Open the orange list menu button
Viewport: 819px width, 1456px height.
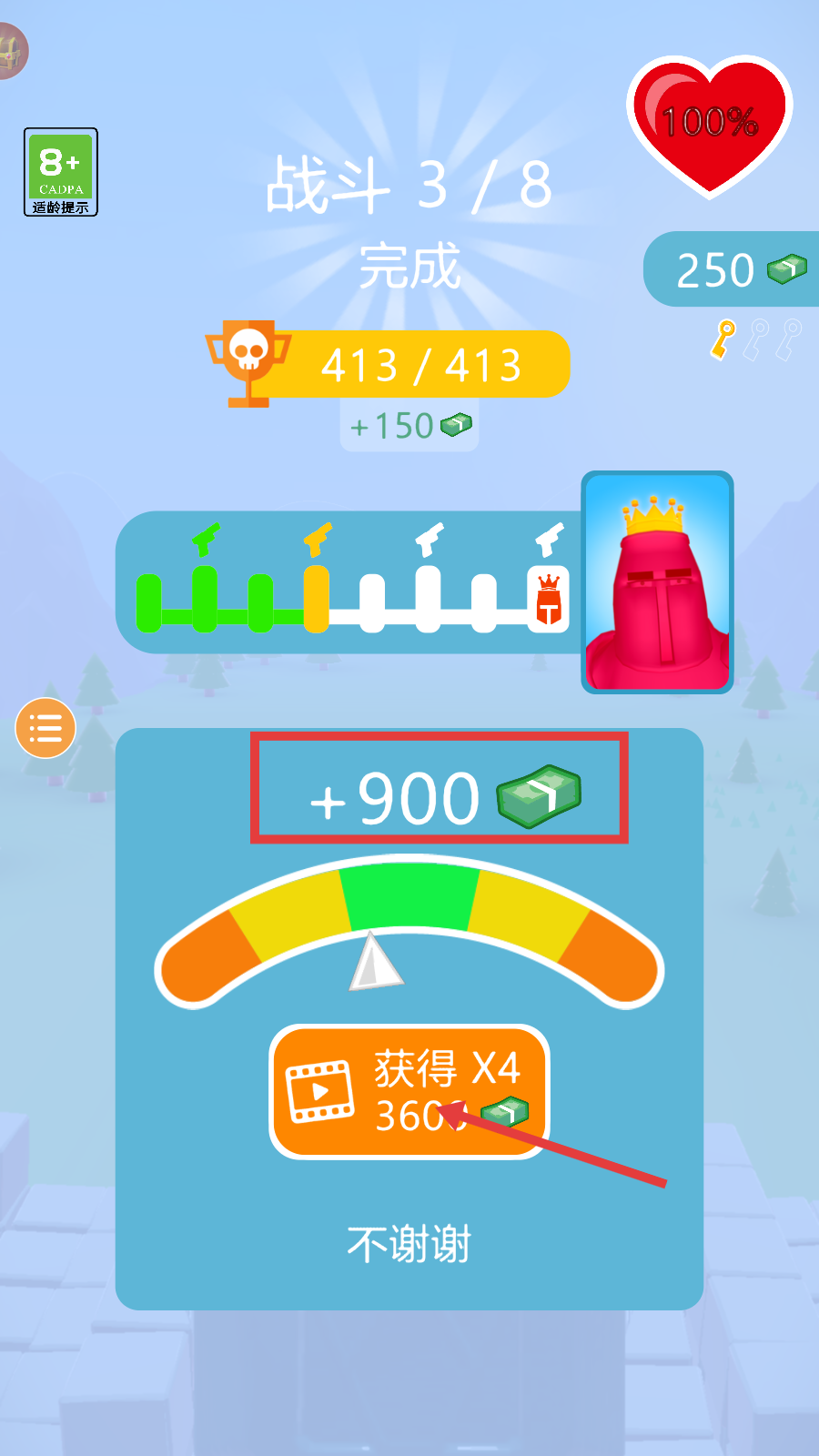click(45, 728)
